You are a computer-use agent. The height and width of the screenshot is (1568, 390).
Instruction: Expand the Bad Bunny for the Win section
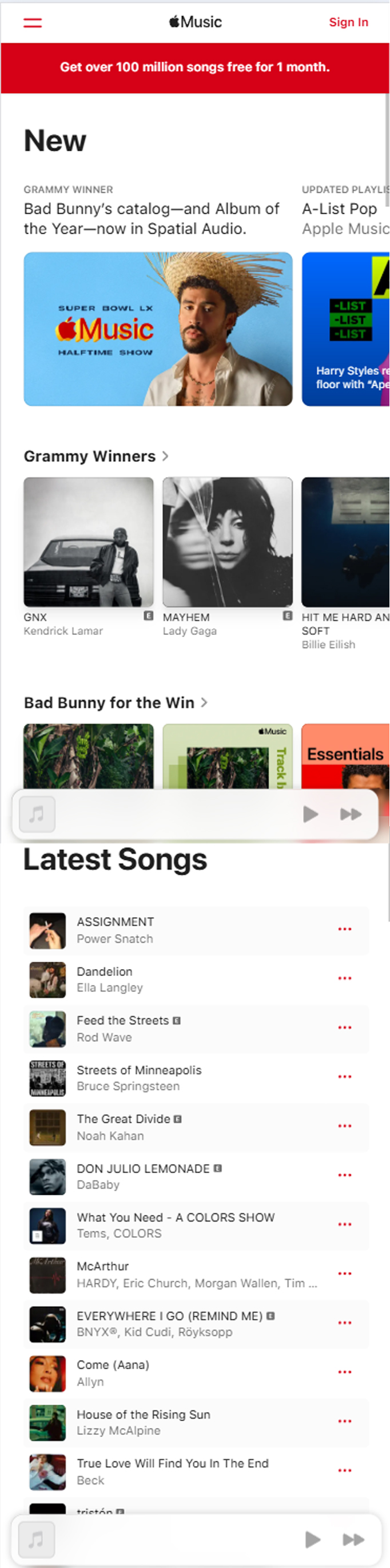(x=116, y=702)
